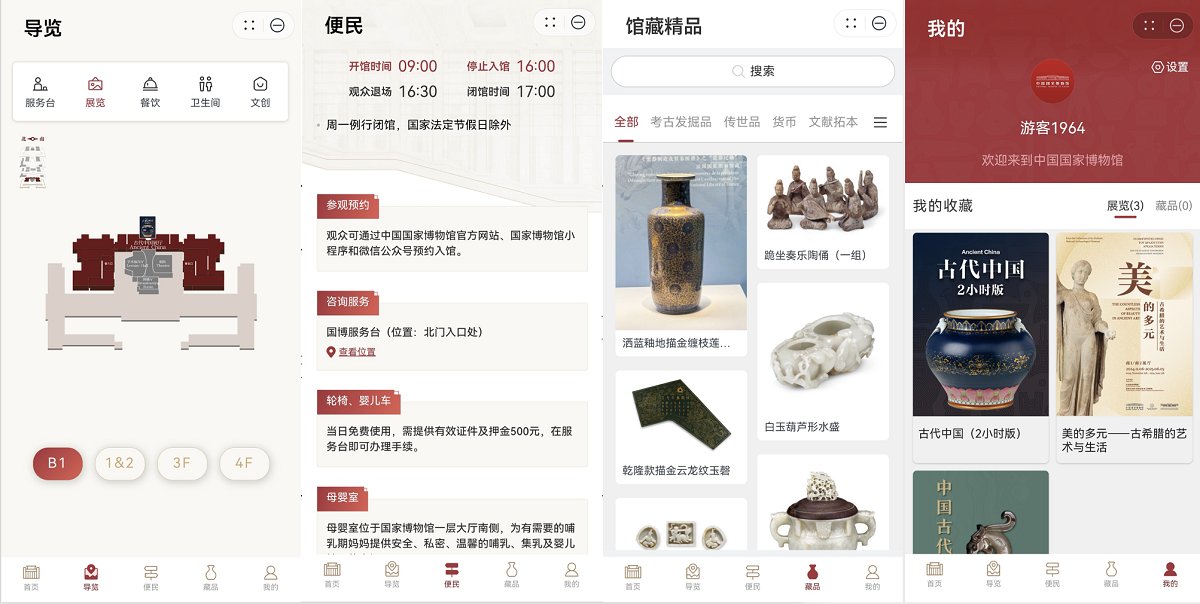Switch to the 餐饮 map filter
Image resolution: width=1200 pixels, height=604 pixels.
(x=150, y=91)
